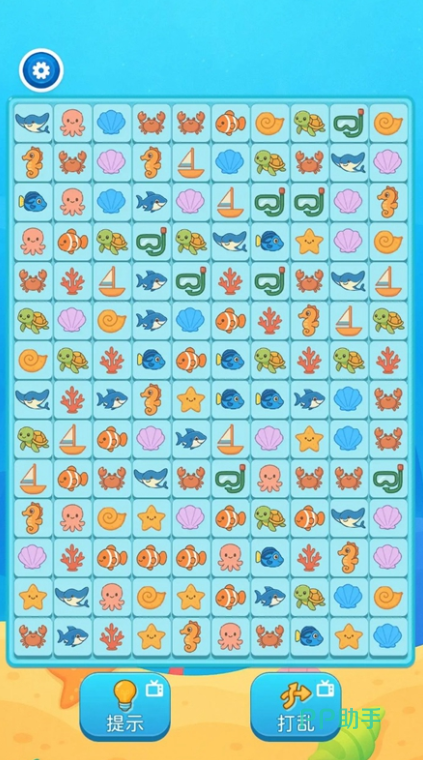
Task: Select the whale tile in the top row
Action: pyautogui.click(x=33, y=123)
